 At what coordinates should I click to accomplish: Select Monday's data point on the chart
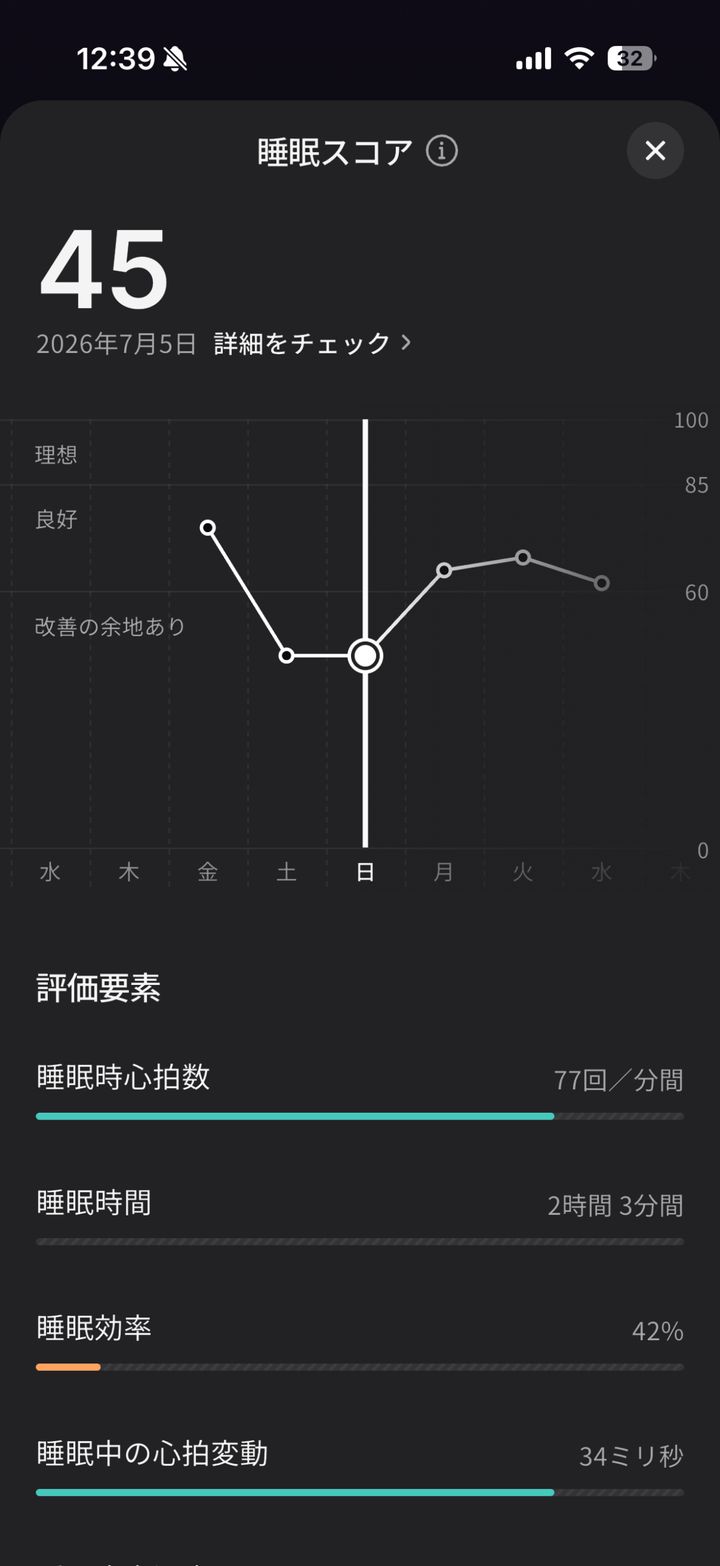click(444, 570)
